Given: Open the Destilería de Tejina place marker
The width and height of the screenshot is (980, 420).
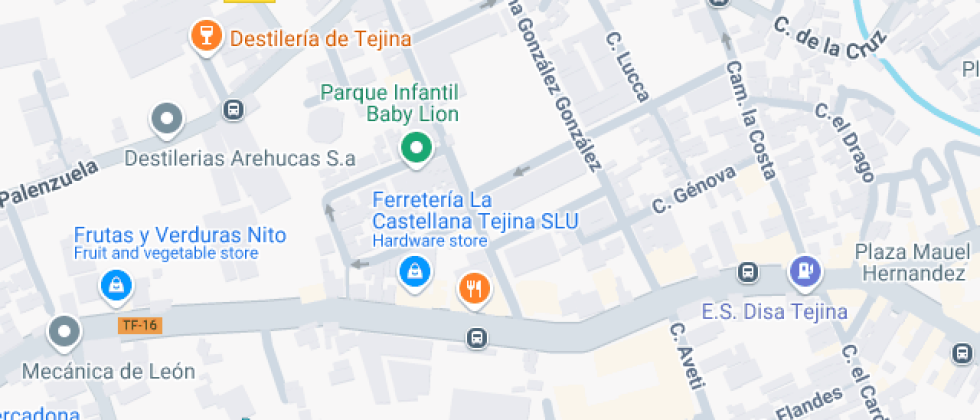Looking at the screenshot, I should 205,38.
